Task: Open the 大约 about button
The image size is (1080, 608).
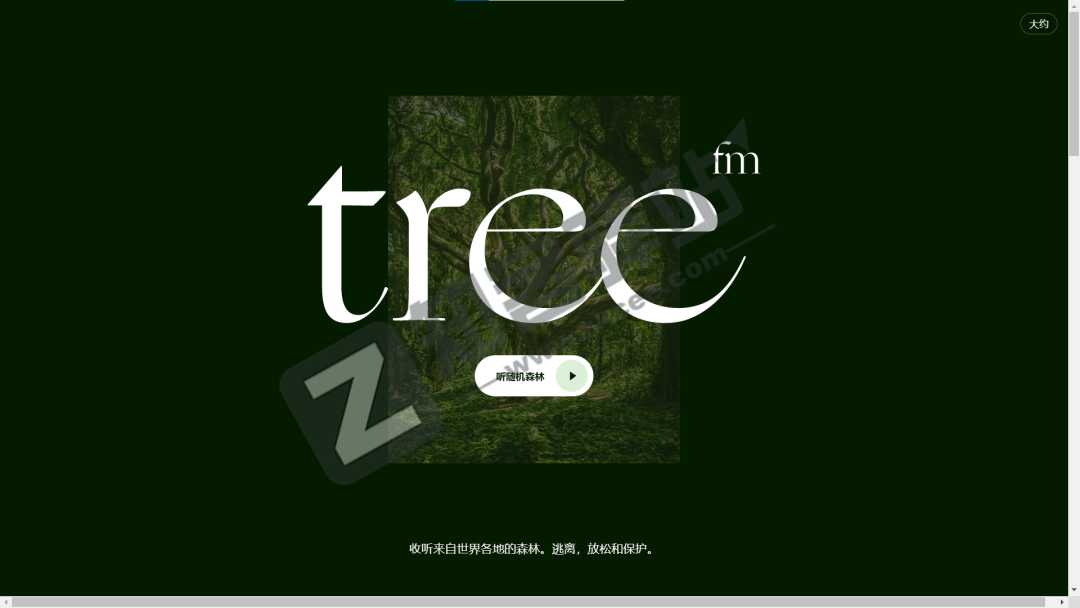Action: pos(1038,24)
